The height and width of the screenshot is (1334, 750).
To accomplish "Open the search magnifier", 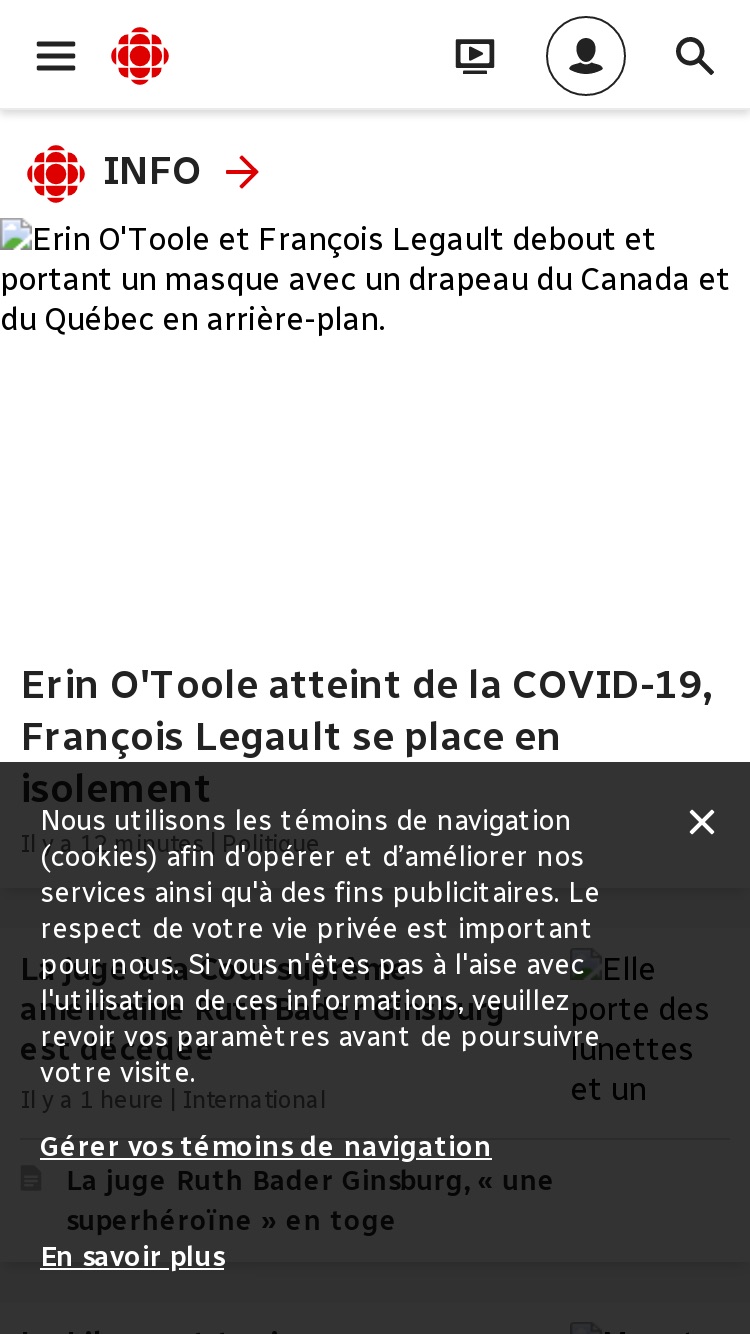I will click(695, 56).
